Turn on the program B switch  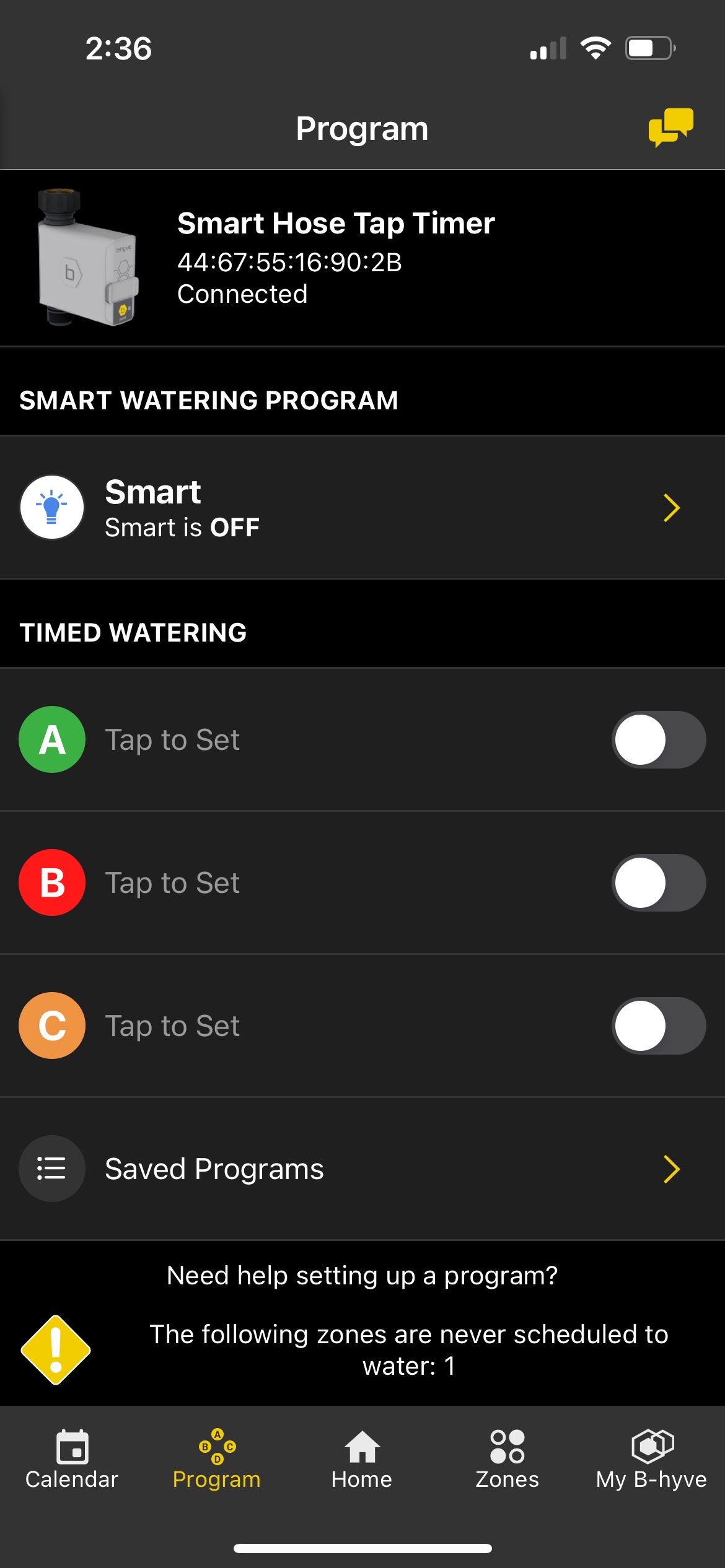pos(659,883)
